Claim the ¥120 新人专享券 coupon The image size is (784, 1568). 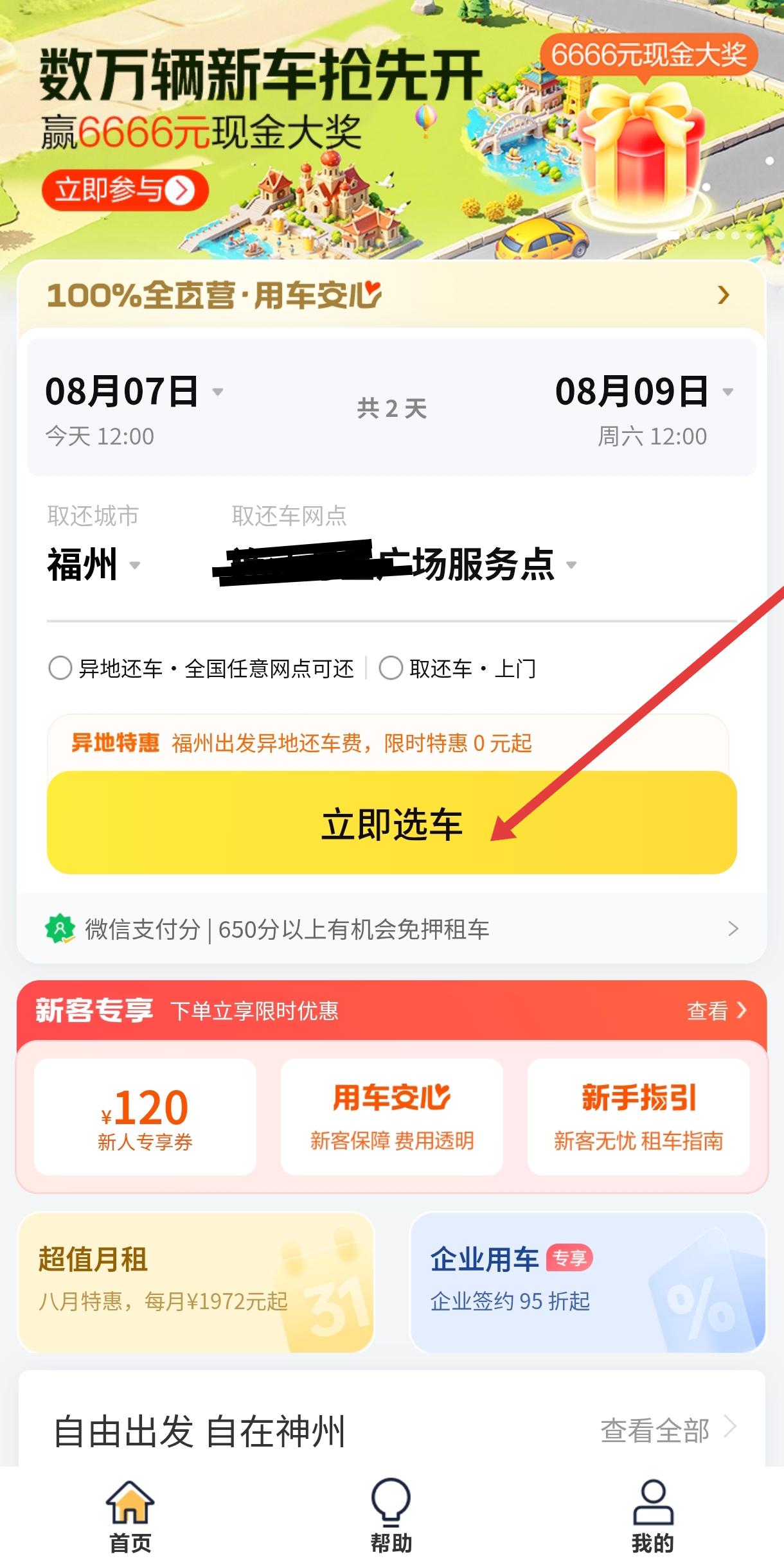tap(145, 1117)
